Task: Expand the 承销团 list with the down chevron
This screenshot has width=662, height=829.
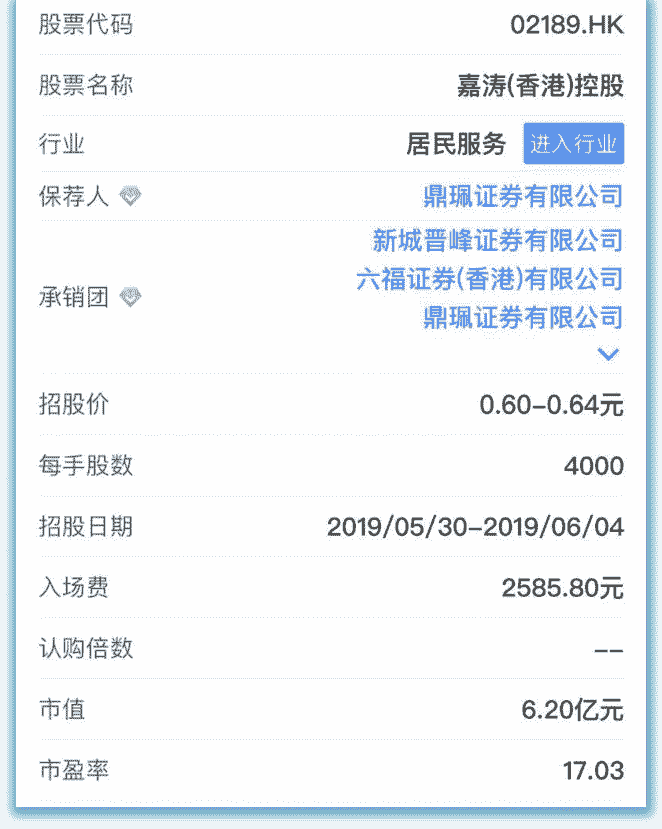Action: (607, 354)
